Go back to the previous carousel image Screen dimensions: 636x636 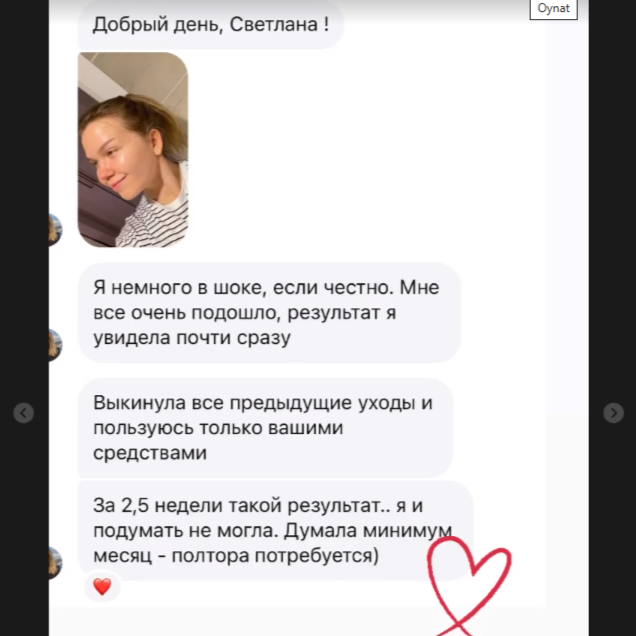click(x=23, y=413)
